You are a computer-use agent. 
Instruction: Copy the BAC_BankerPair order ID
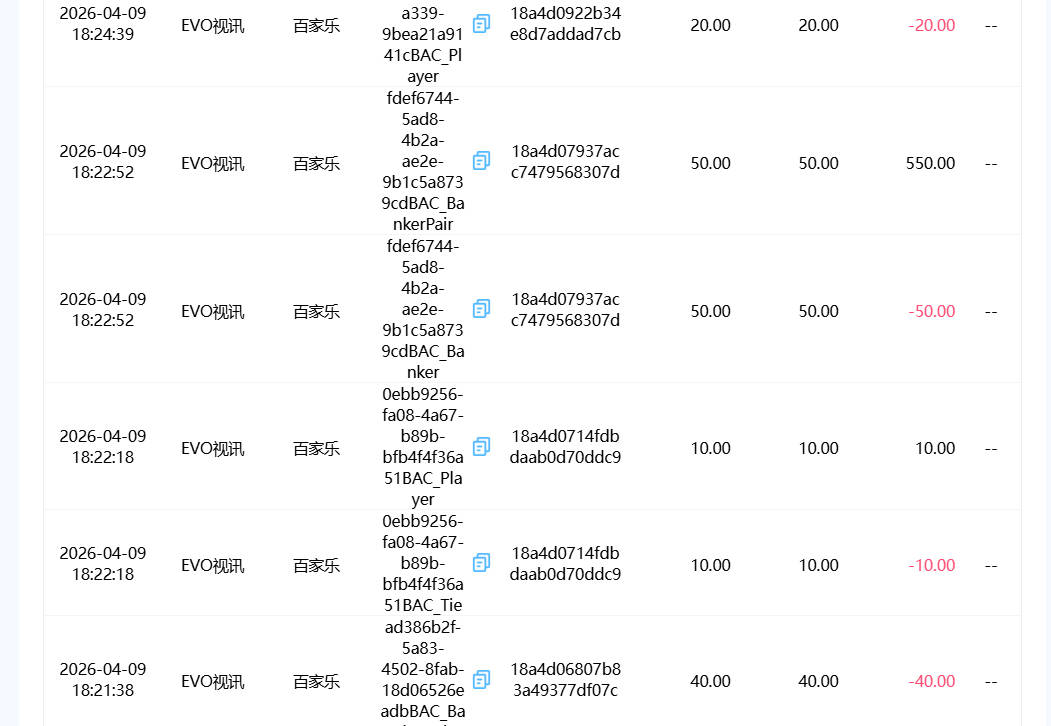click(x=481, y=160)
